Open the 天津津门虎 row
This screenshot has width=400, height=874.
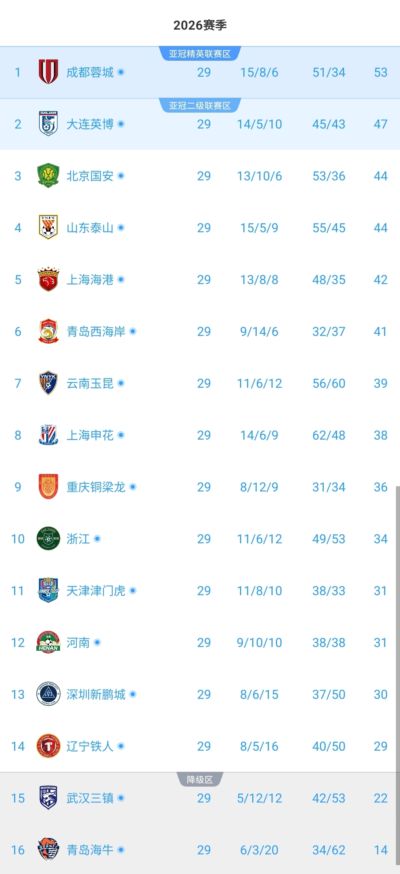pos(200,591)
